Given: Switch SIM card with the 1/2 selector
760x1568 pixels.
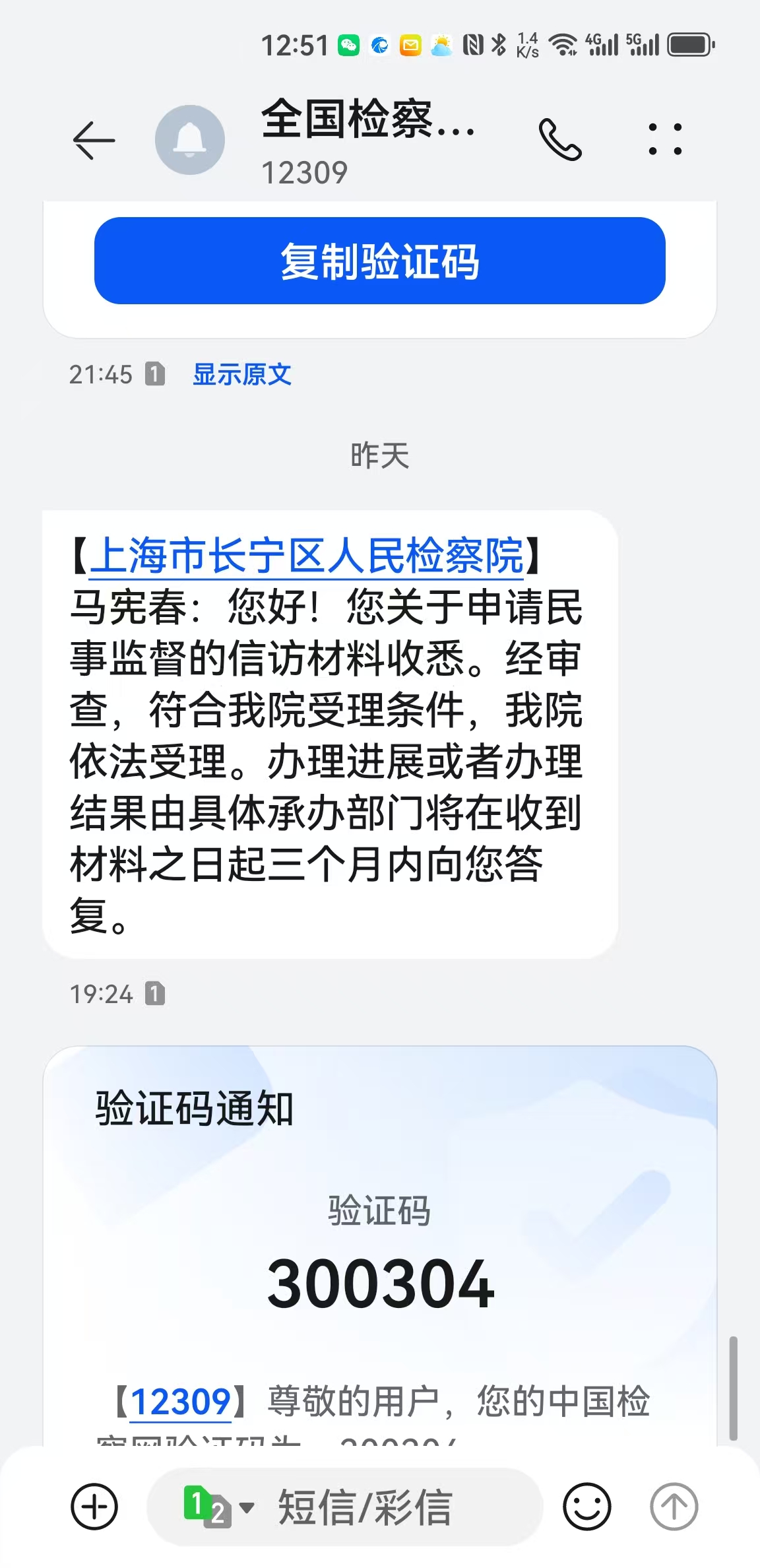Looking at the screenshot, I should 216,1507.
